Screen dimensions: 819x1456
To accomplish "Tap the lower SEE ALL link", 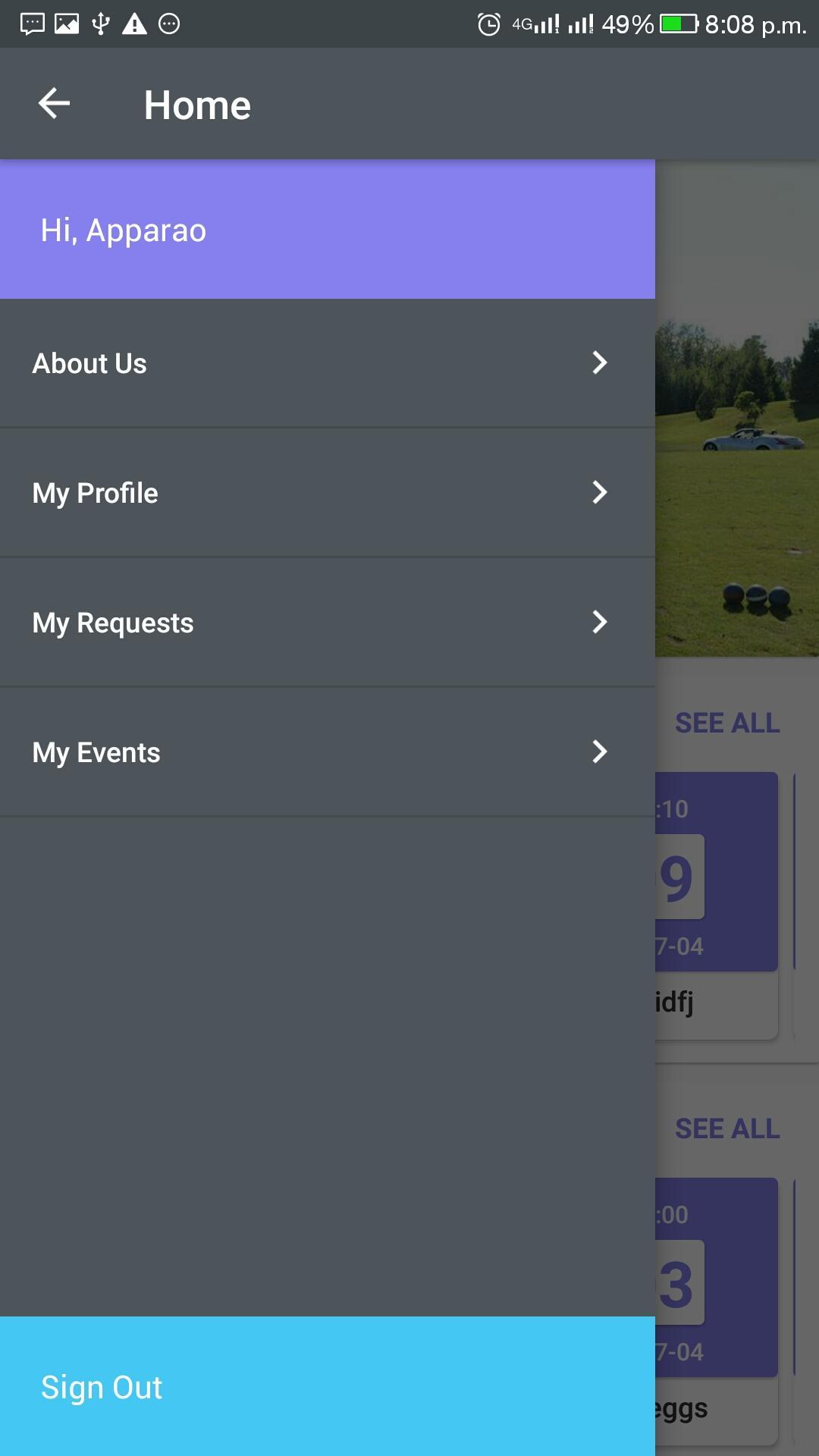I will (726, 1128).
